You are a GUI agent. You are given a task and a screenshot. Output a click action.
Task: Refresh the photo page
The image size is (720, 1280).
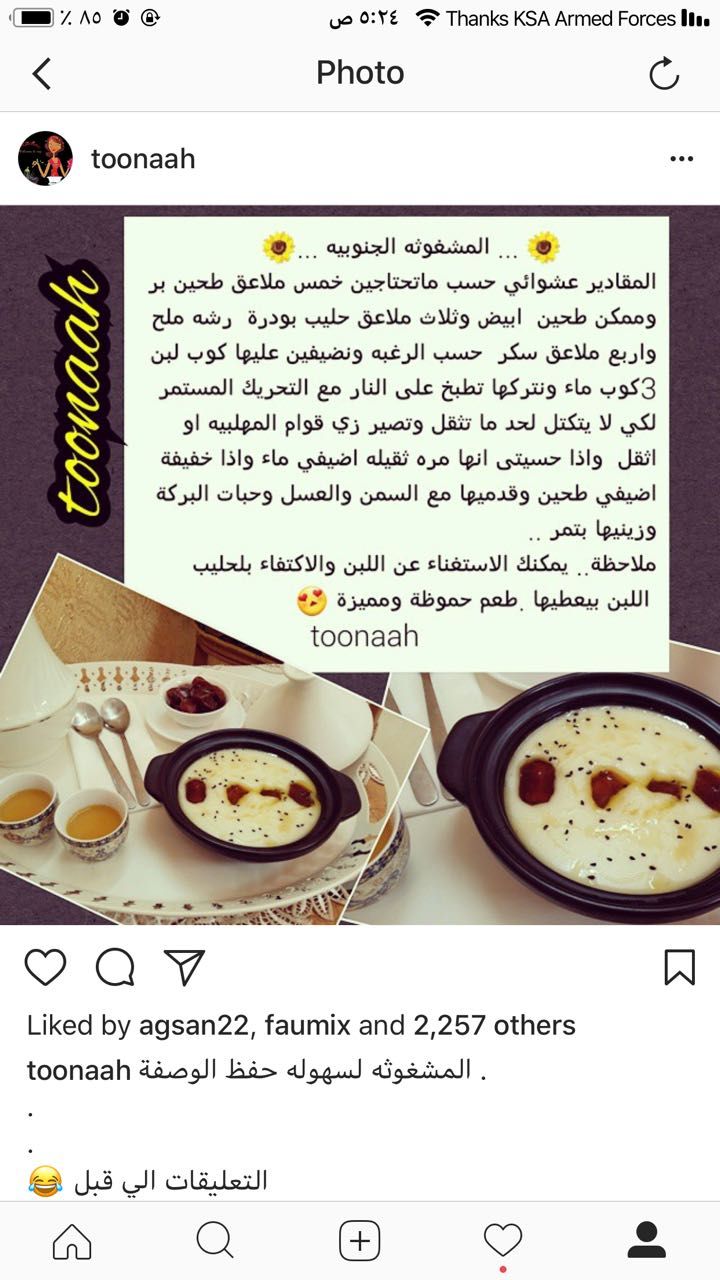pos(664,73)
